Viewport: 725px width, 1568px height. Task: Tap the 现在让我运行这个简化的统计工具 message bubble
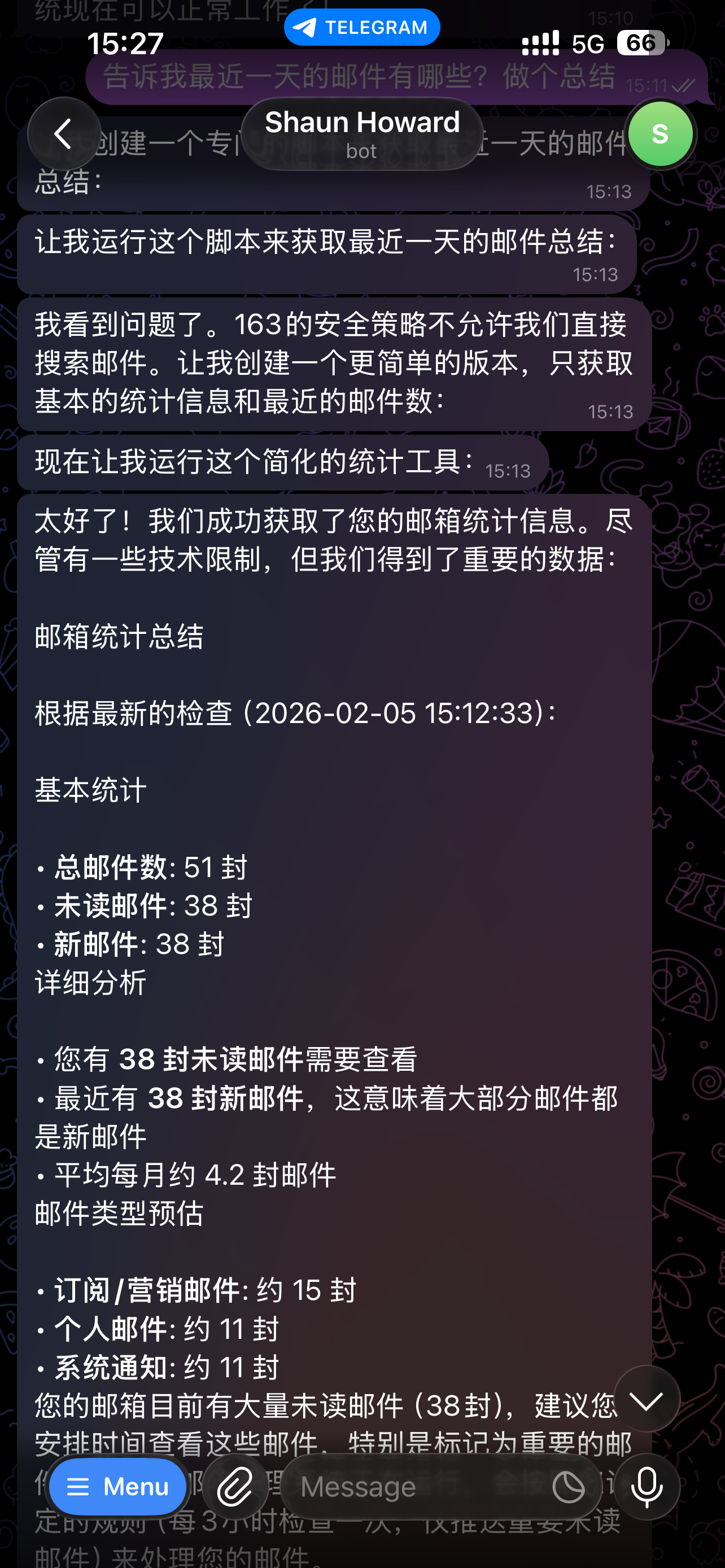(256, 463)
